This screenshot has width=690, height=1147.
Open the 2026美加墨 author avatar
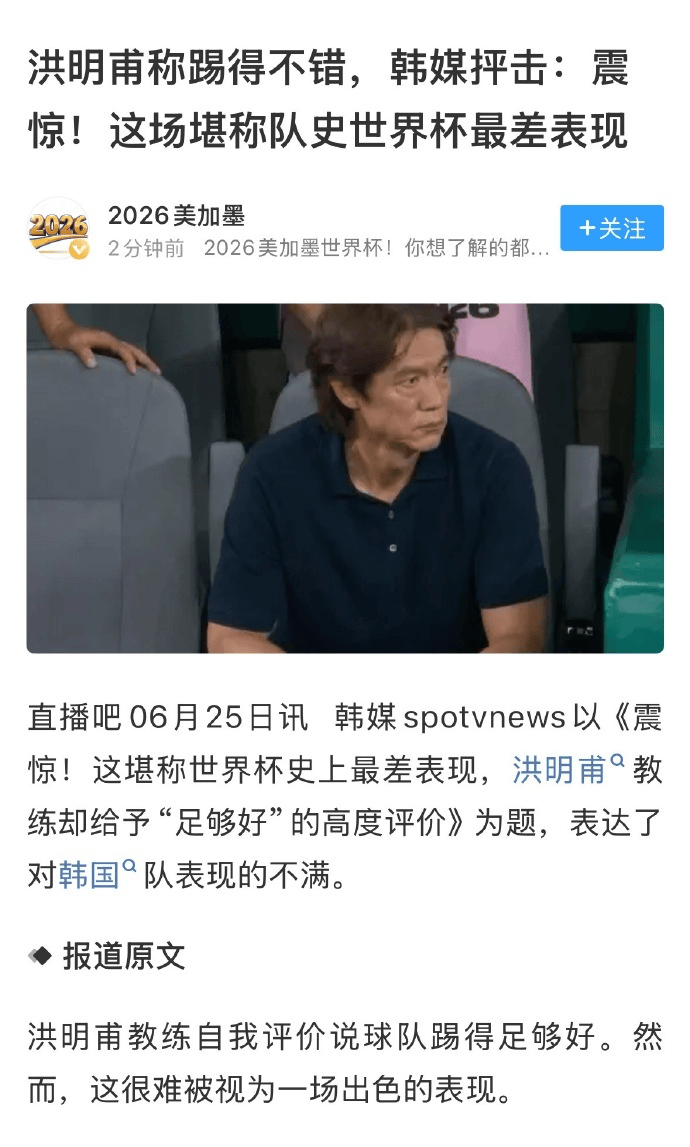59,229
